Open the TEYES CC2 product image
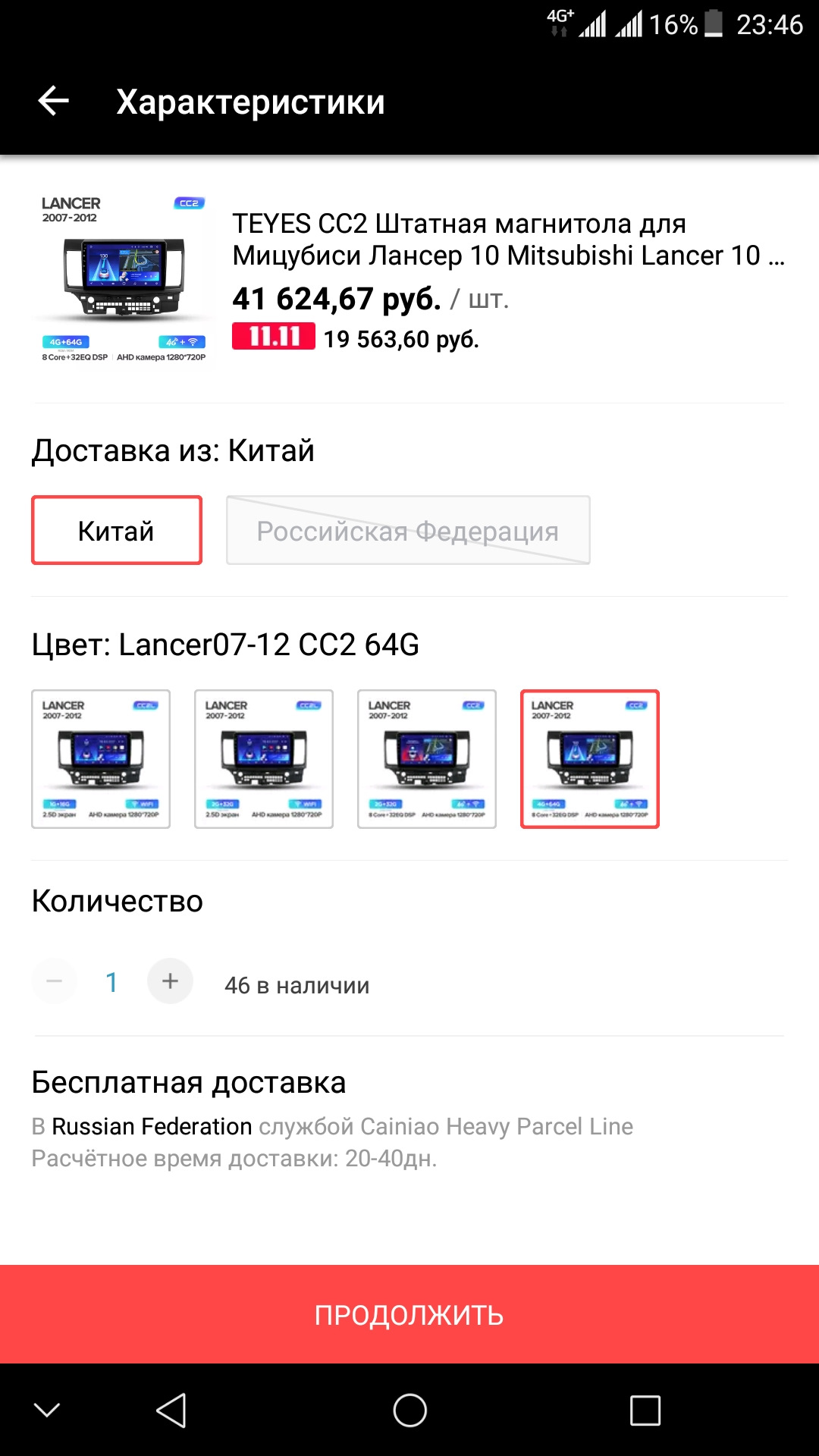This screenshot has width=819, height=1456. pyautogui.click(x=124, y=279)
